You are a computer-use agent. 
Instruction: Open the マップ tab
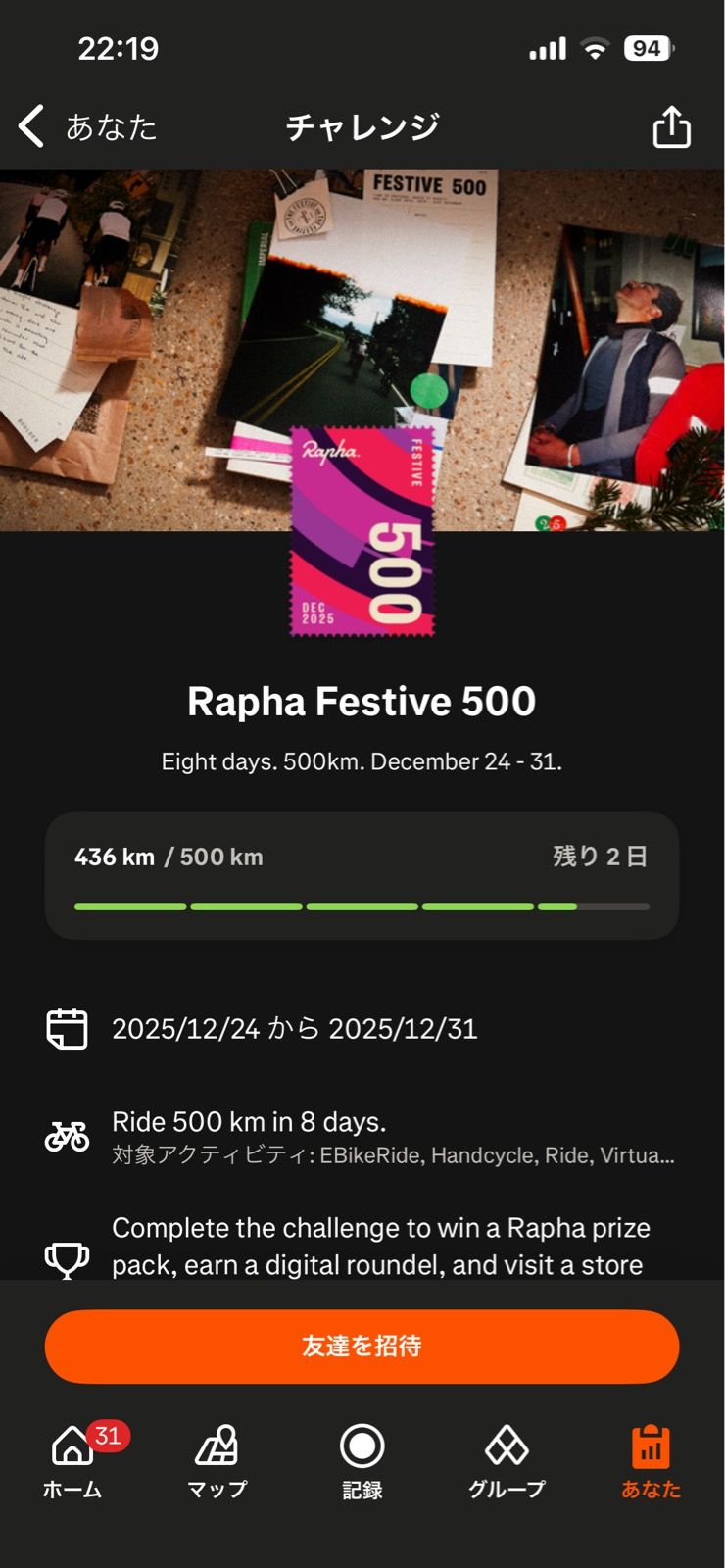[217, 1461]
